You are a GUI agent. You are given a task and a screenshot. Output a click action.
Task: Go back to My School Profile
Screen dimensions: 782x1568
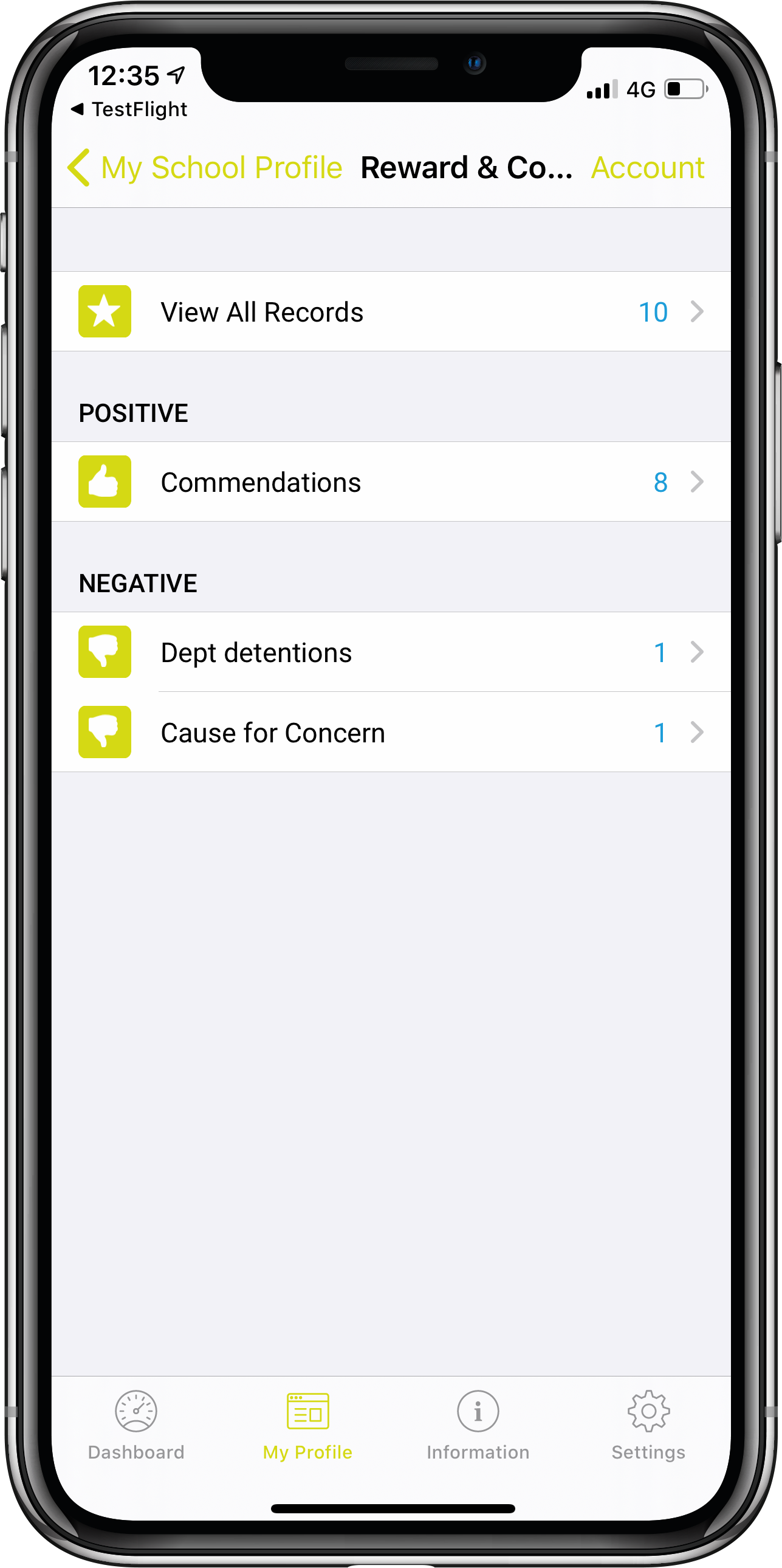pos(205,167)
